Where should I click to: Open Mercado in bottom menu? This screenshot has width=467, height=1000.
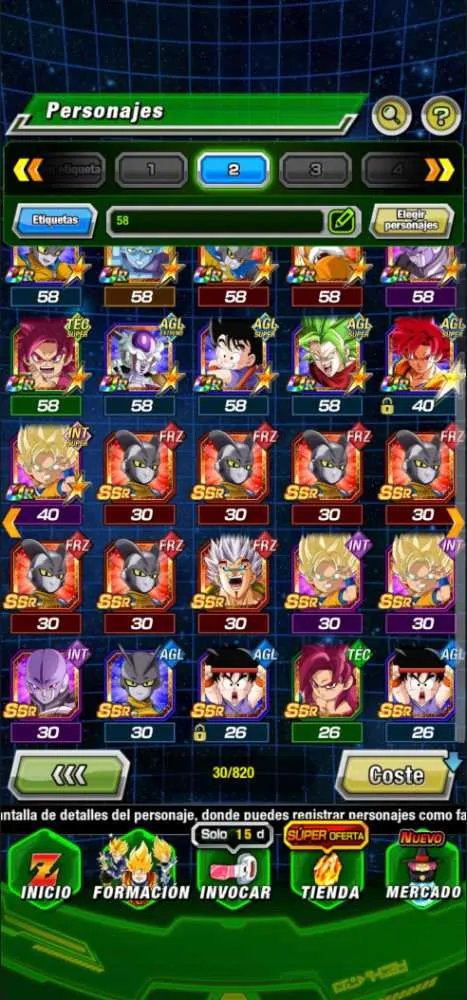422,869
